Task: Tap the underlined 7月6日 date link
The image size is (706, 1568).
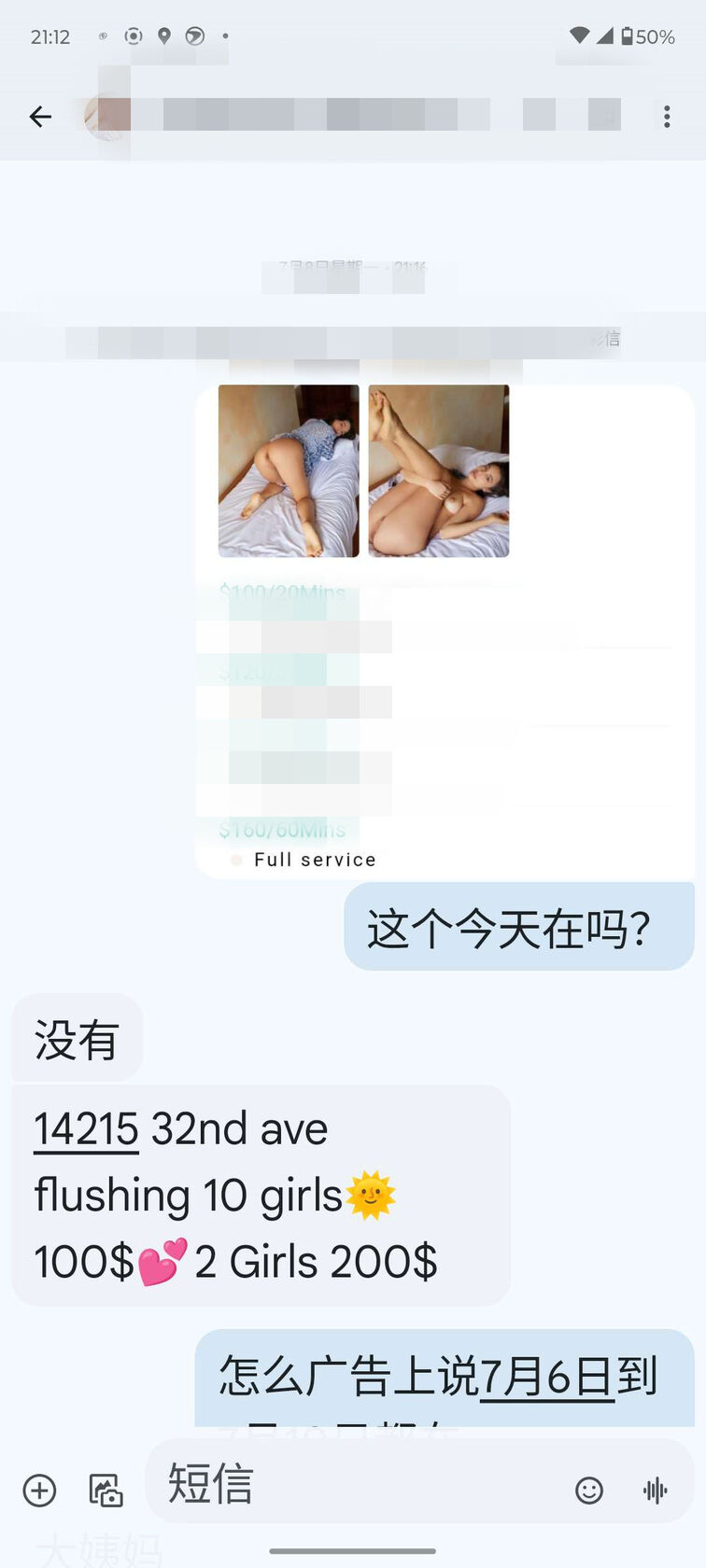Action: click(x=546, y=1377)
